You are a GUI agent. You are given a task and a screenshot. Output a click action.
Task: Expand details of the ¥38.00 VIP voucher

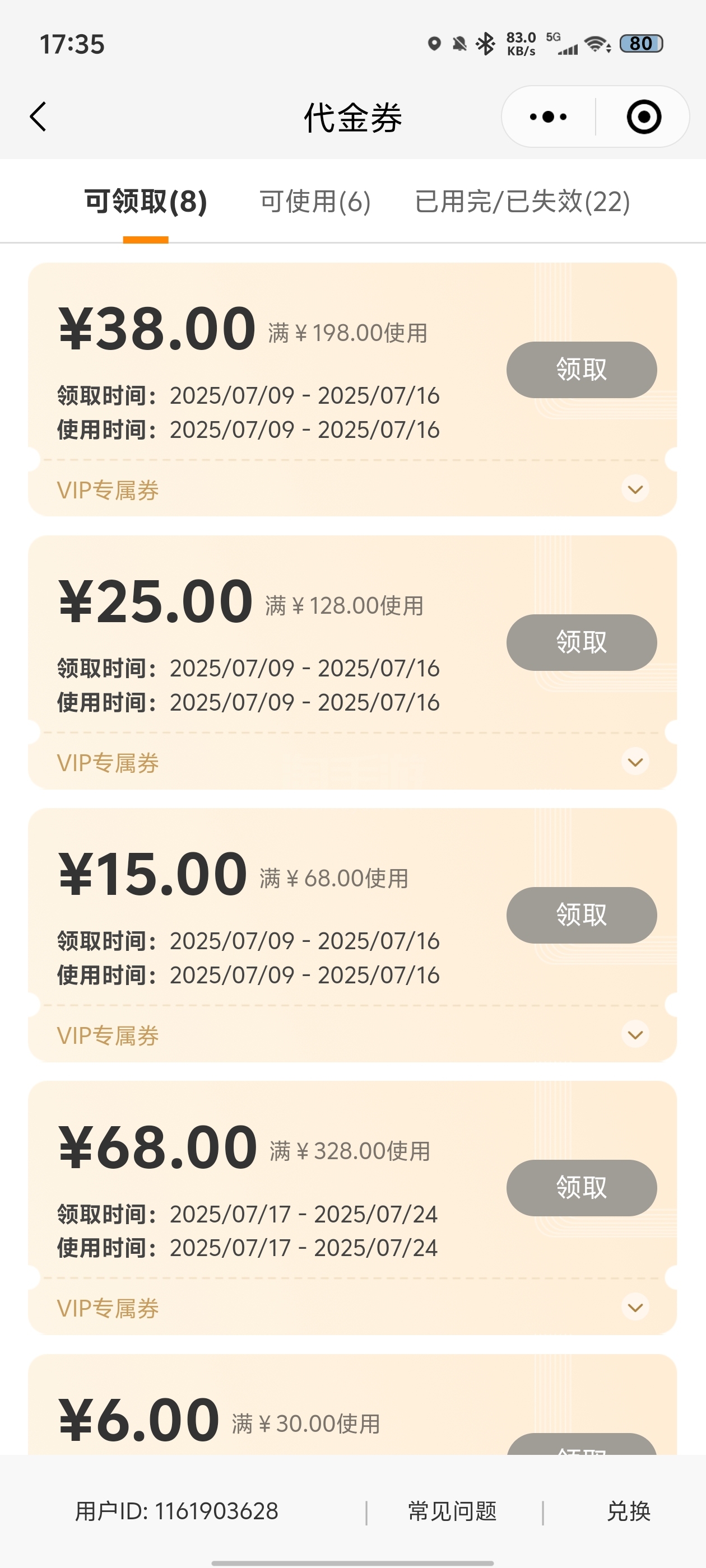pos(635,489)
